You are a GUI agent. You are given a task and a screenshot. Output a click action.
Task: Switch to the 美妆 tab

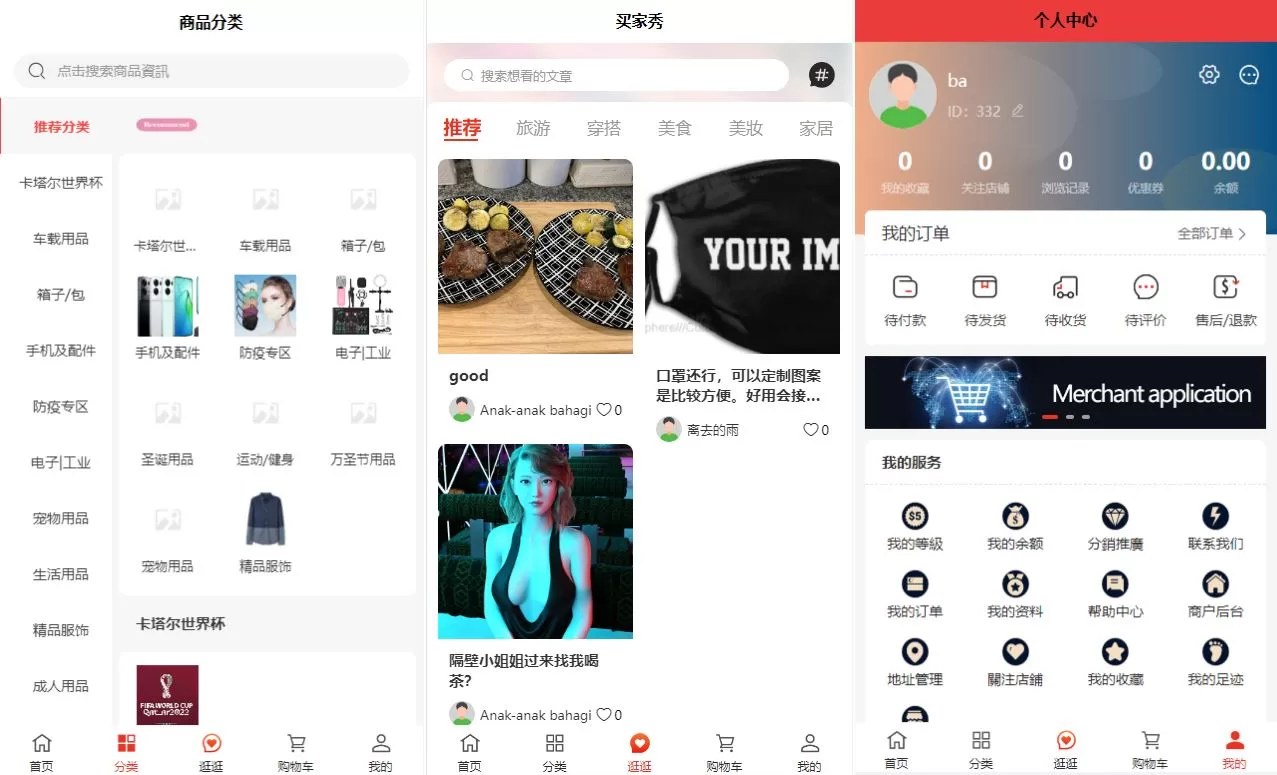coord(745,128)
